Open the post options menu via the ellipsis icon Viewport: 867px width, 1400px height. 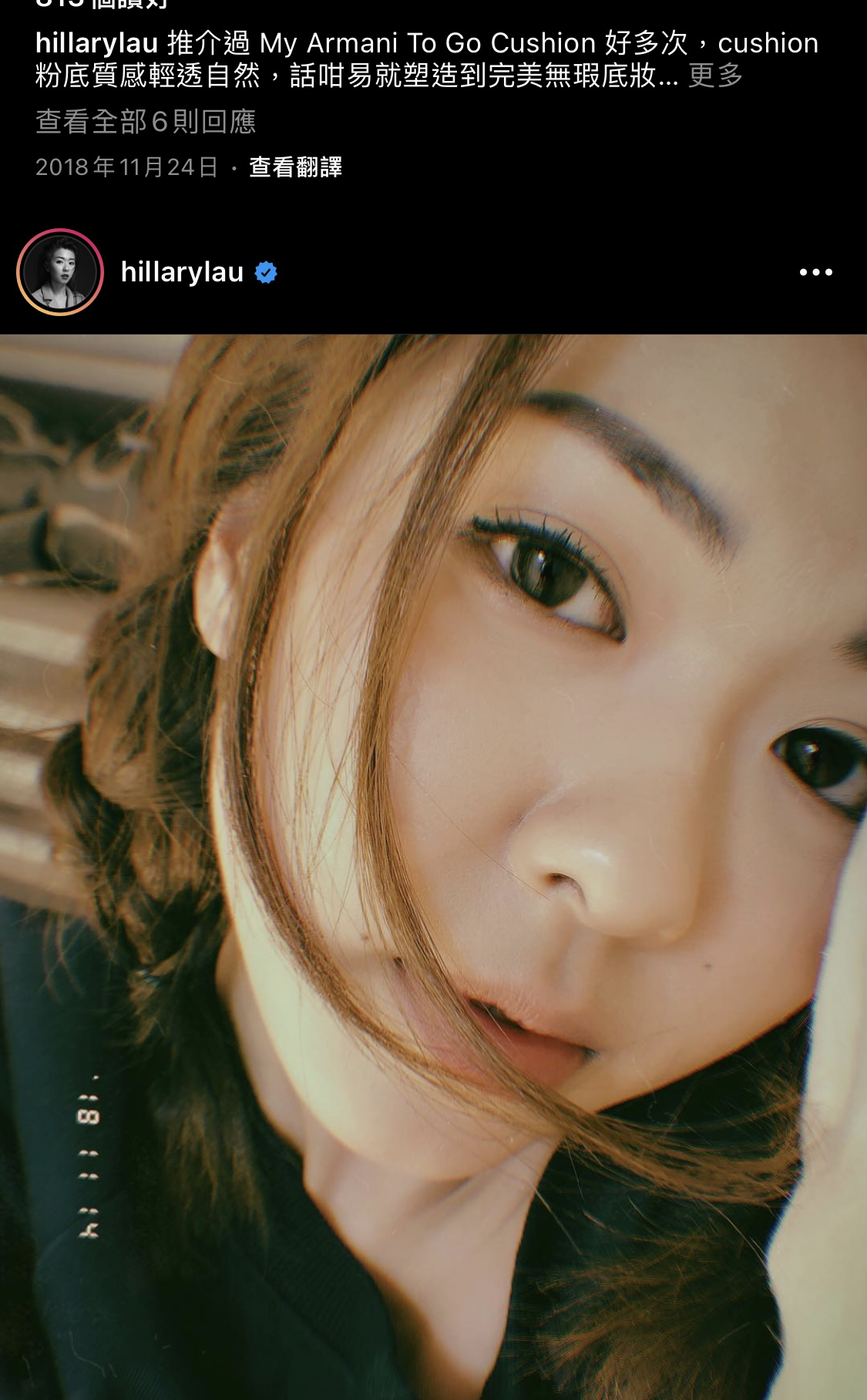click(818, 271)
